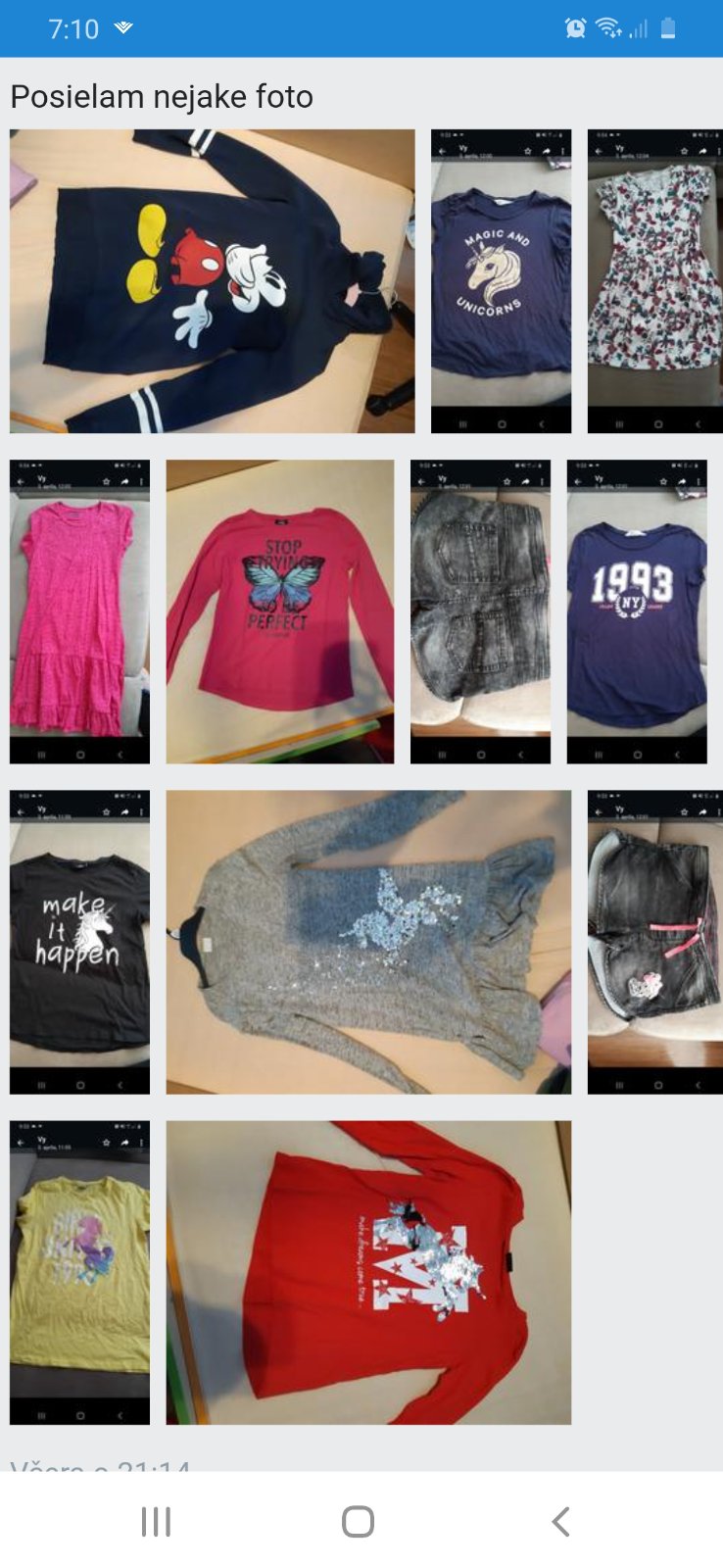Open the navy 1993 NY t-shirt photo
Viewport: 723px width, 1568px height.
(x=637, y=612)
